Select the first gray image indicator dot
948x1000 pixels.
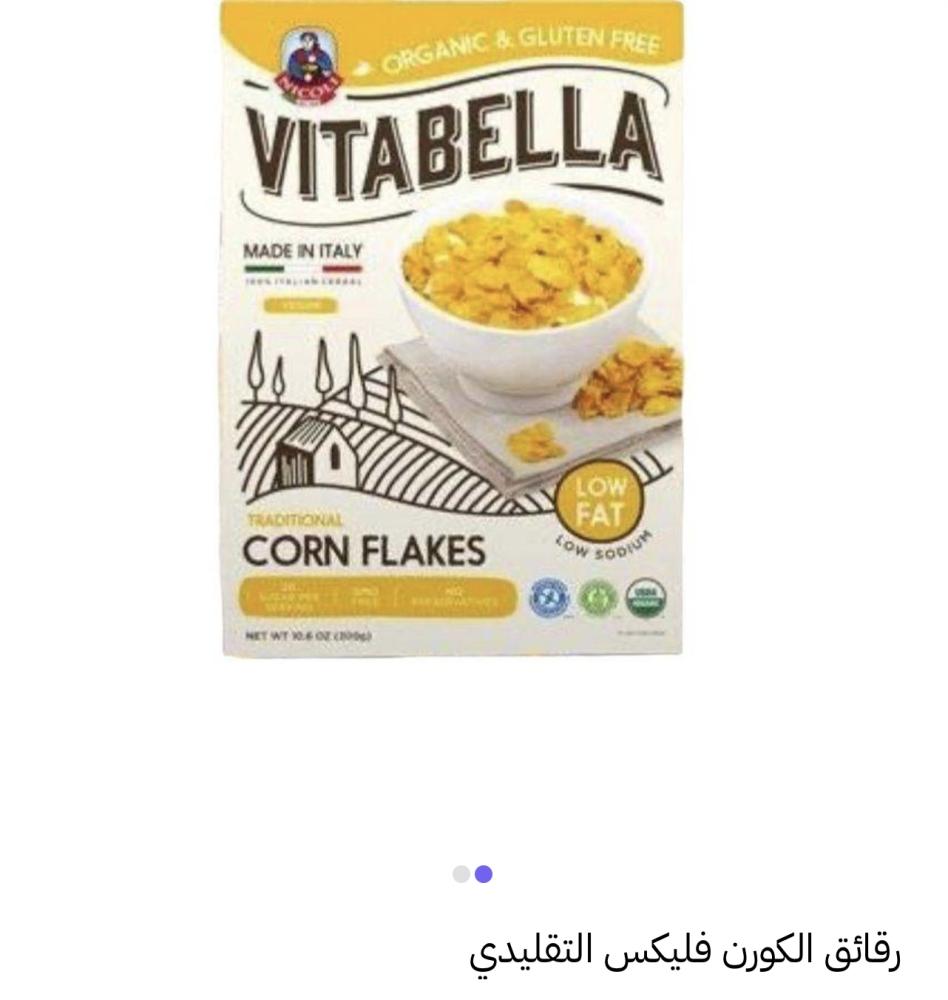coord(461,874)
